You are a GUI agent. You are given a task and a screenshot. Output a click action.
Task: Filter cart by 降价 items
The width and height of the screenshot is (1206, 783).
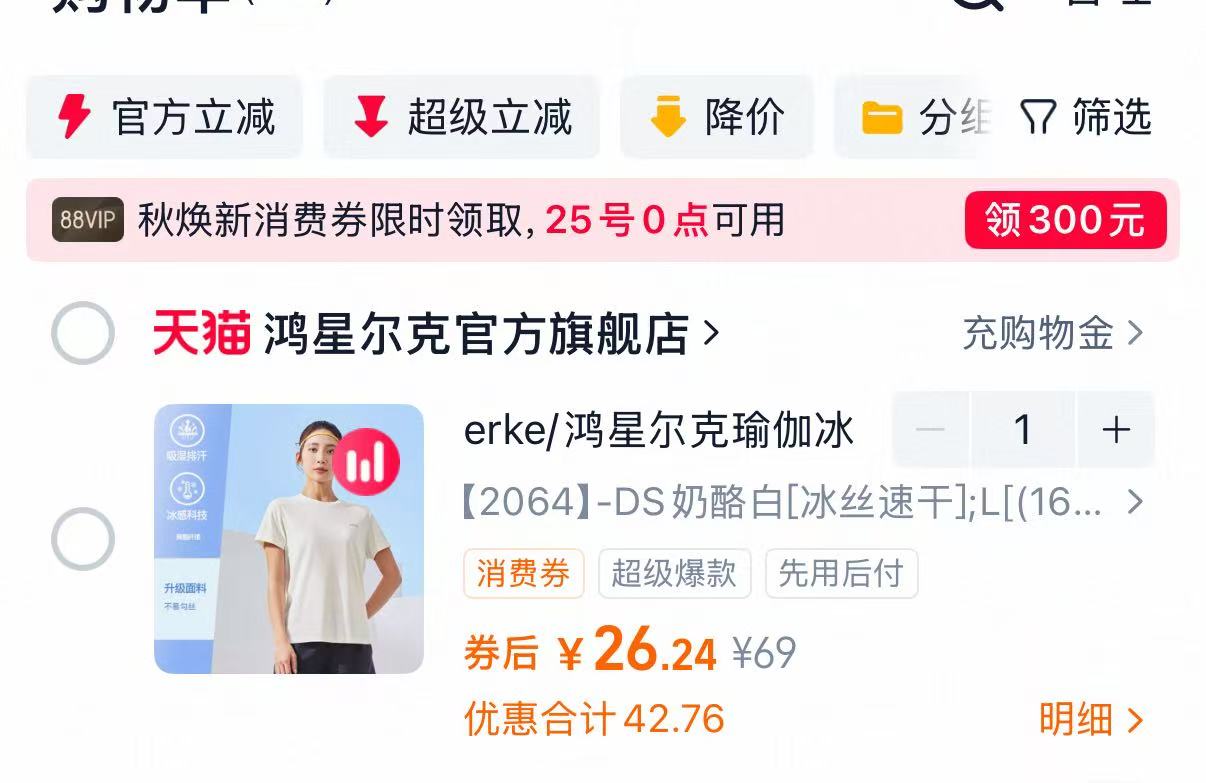tap(716, 118)
